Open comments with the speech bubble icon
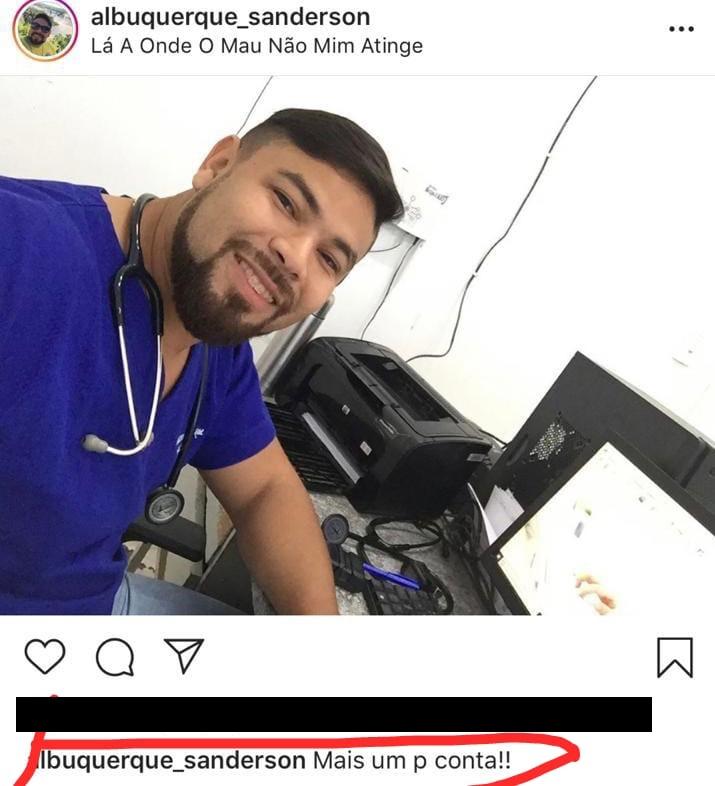Image resolution: width=715 pixels, height=786 pixels. (x=115, y=657)
